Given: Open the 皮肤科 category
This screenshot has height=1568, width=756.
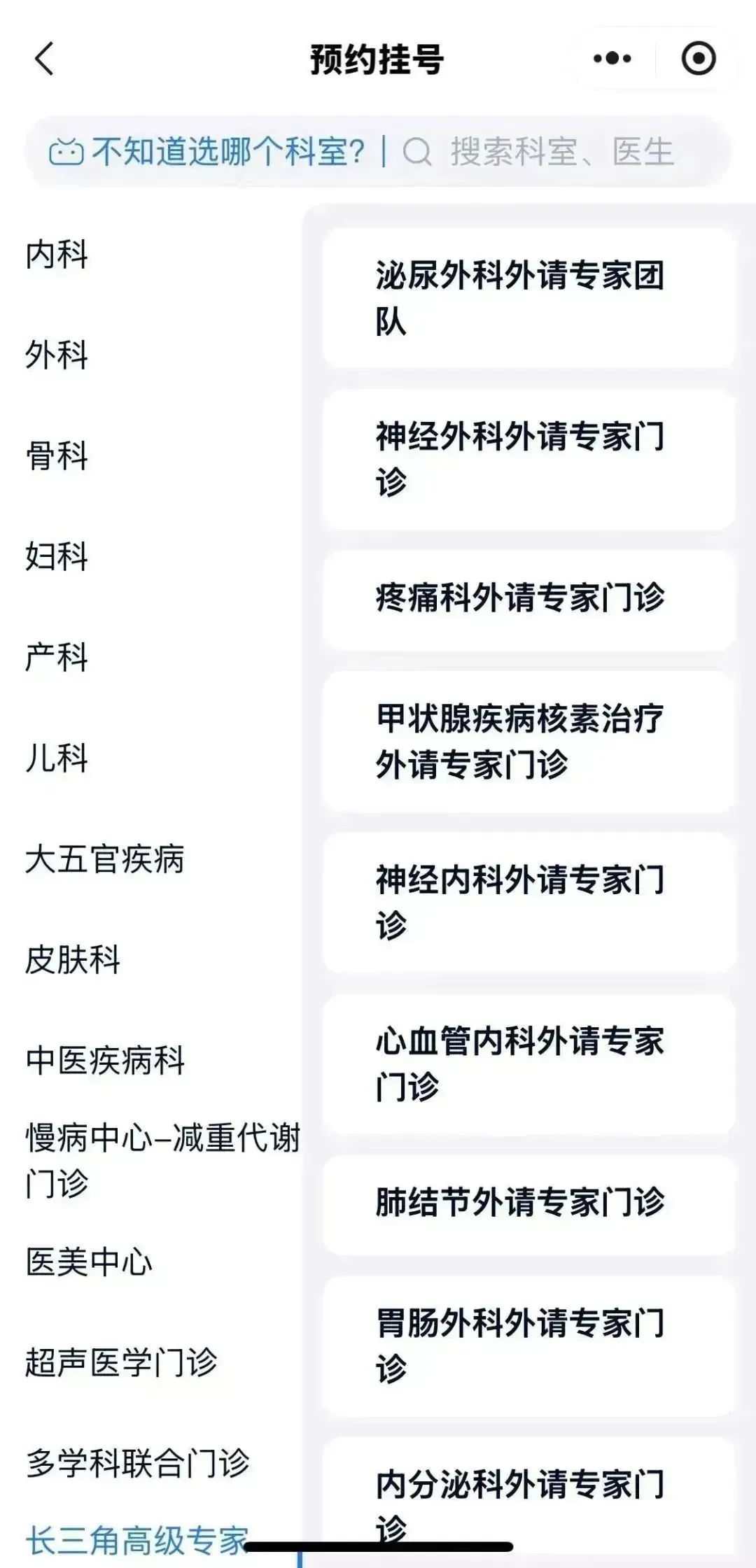Looking at the screenshot, I should click(x=73, y=959).
